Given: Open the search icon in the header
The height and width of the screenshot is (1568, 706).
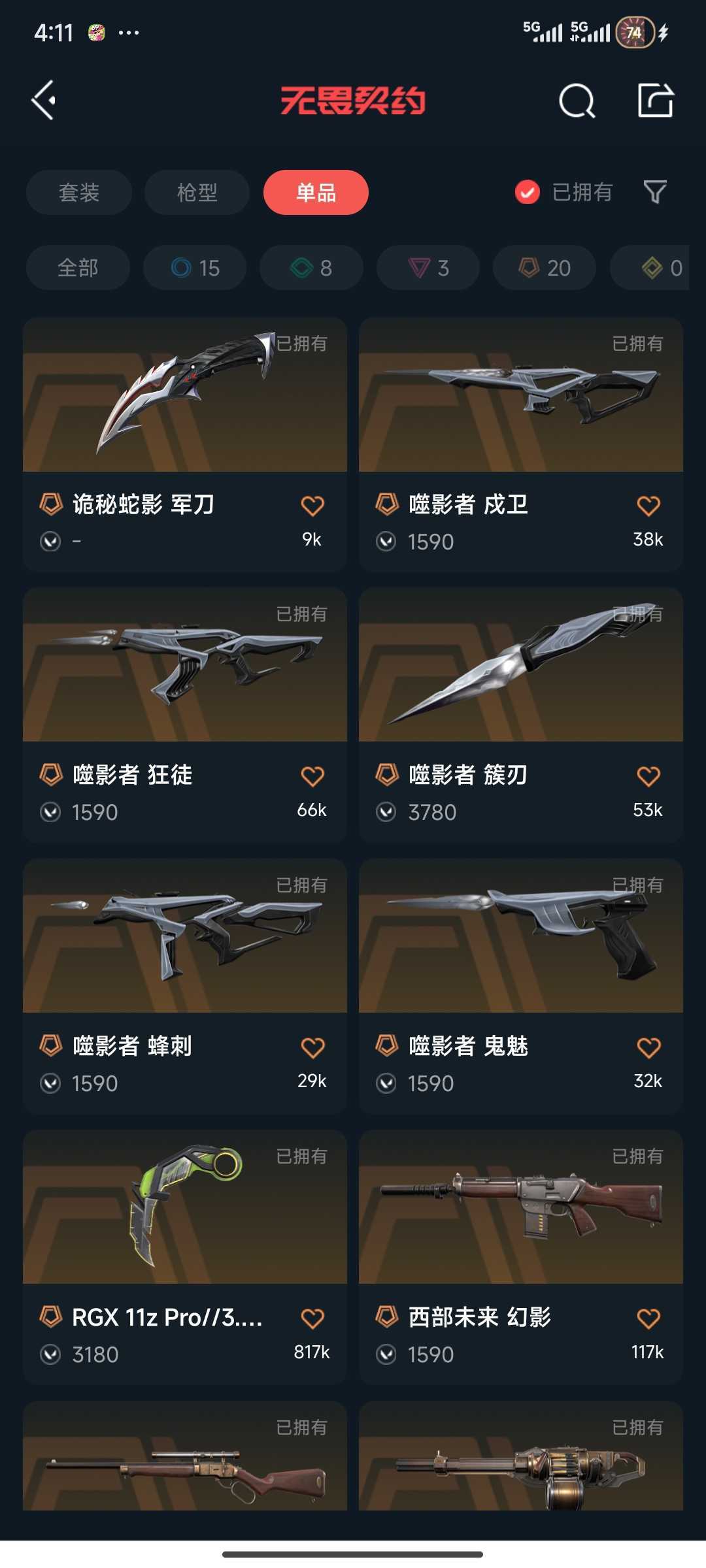Looking at the screenshot, I should click(x=577, y=101).
